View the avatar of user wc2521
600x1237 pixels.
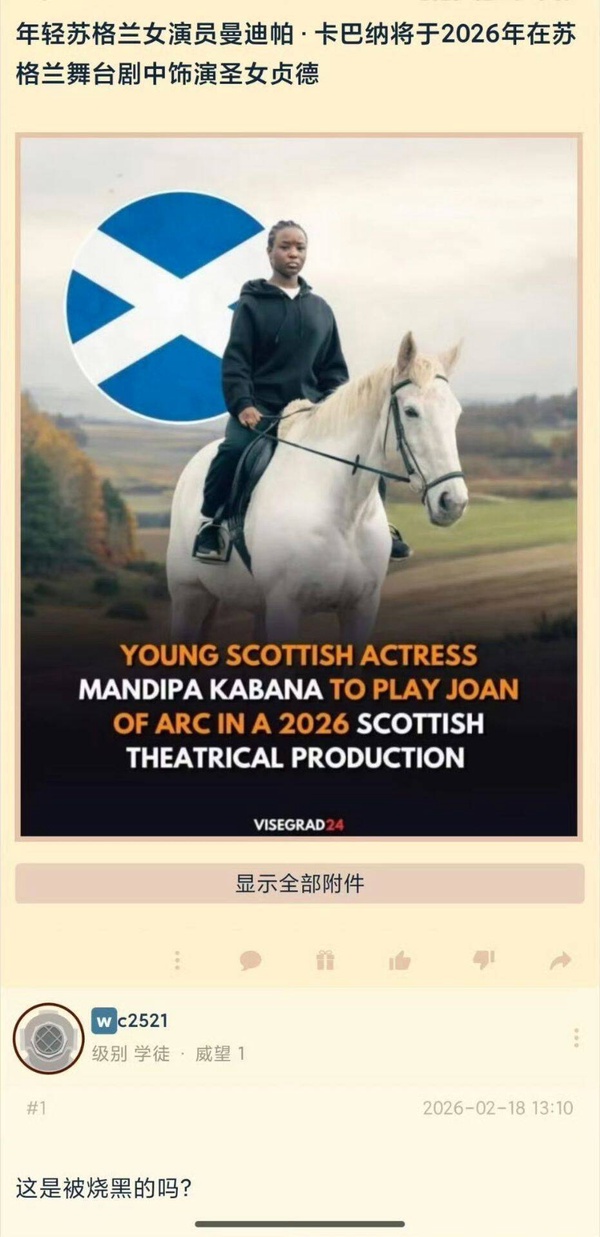pos(48,1039)
